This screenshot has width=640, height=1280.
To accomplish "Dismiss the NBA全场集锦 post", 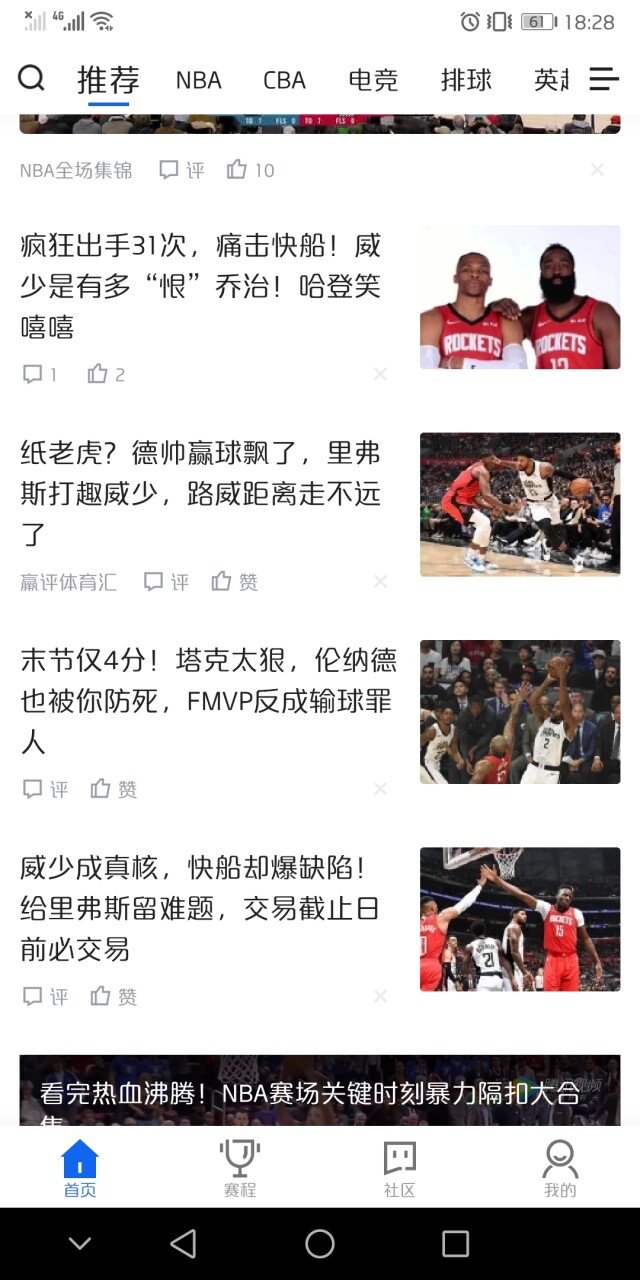I will [597, 170].
